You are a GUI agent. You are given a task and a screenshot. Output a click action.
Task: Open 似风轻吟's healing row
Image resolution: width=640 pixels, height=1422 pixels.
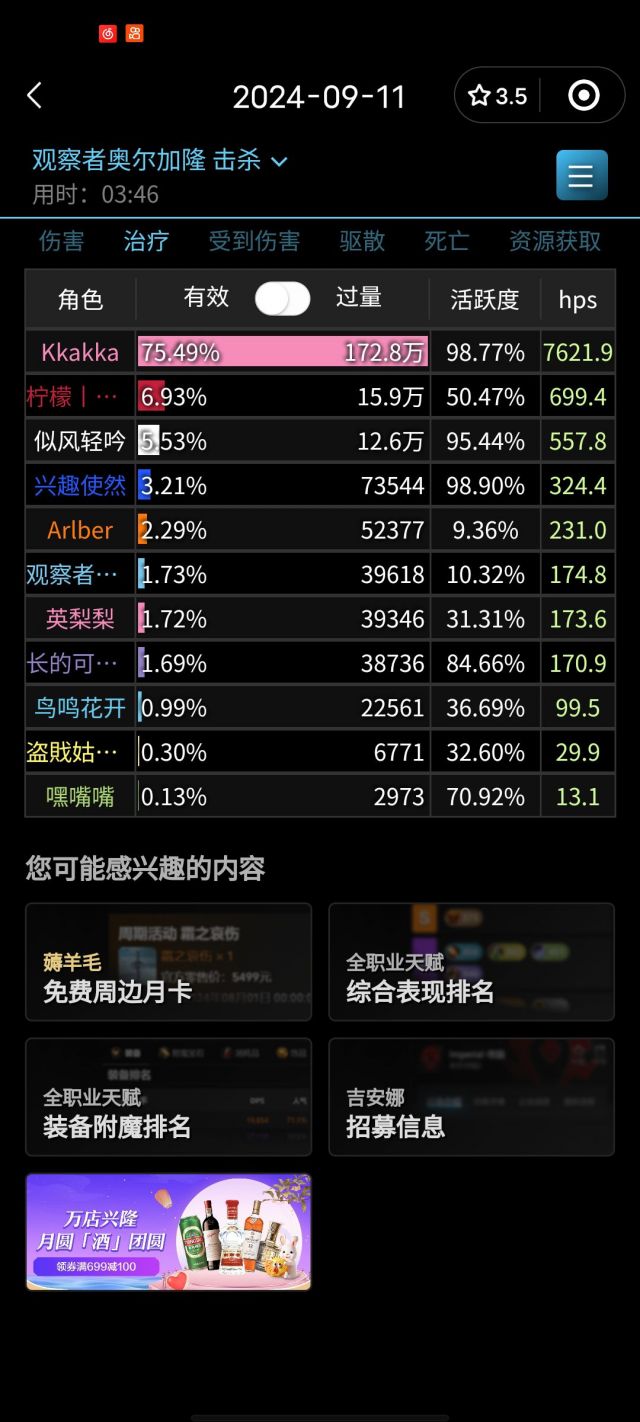pos(320,441)
